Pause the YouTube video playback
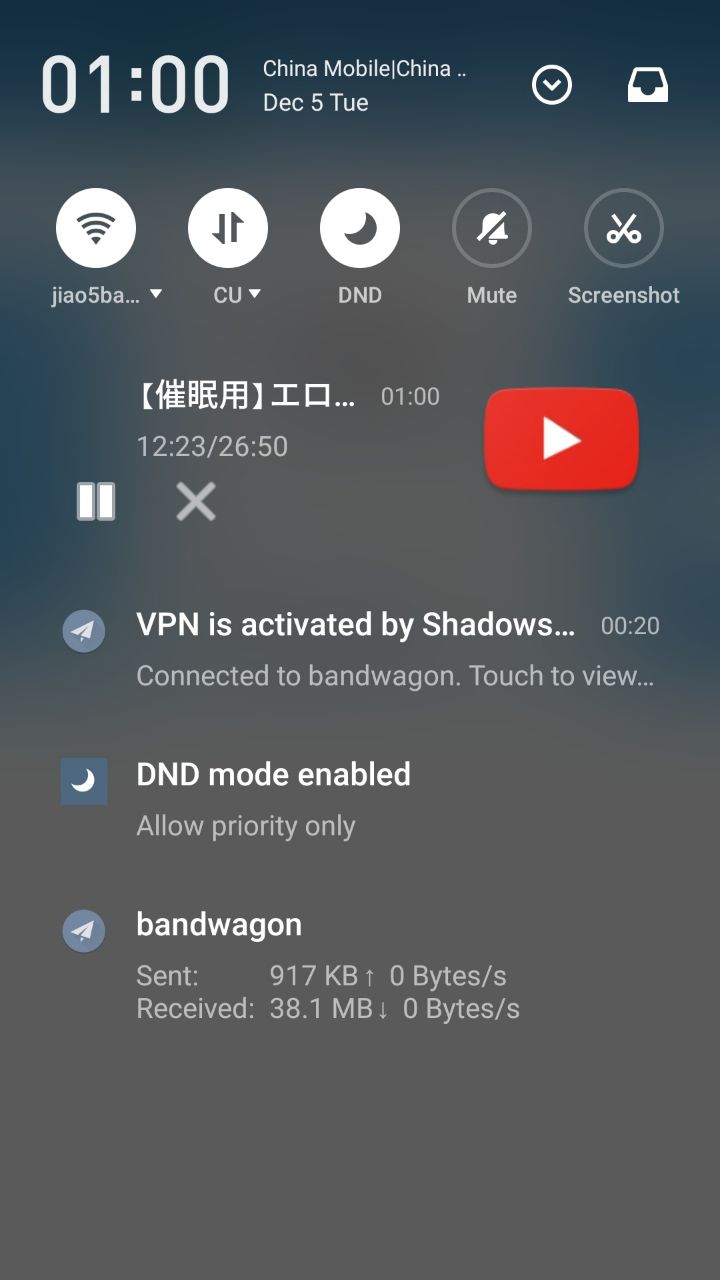This screenshot has height=1280, width=720. (96, 501)
